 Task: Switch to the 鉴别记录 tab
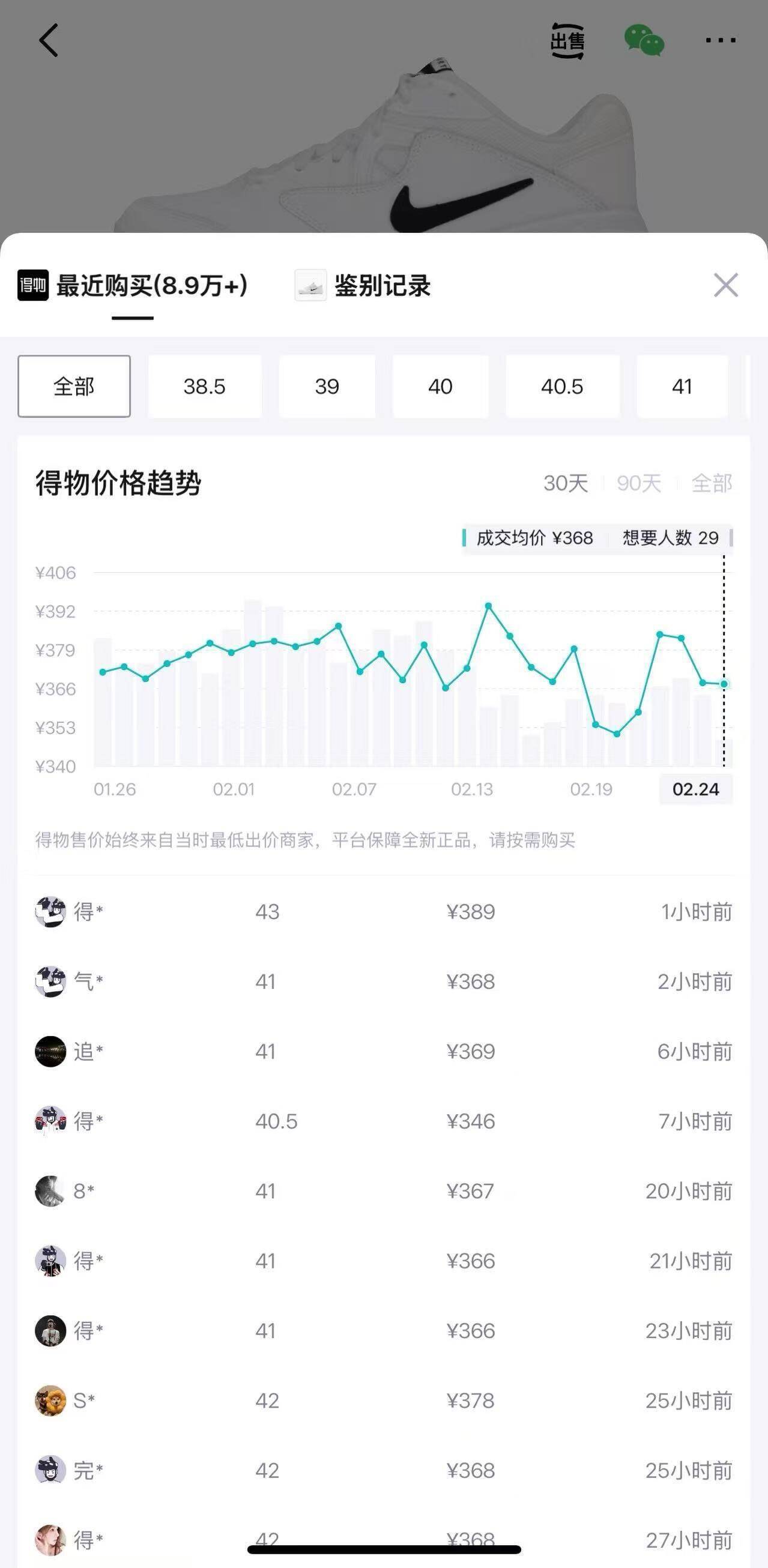[363, 286]
